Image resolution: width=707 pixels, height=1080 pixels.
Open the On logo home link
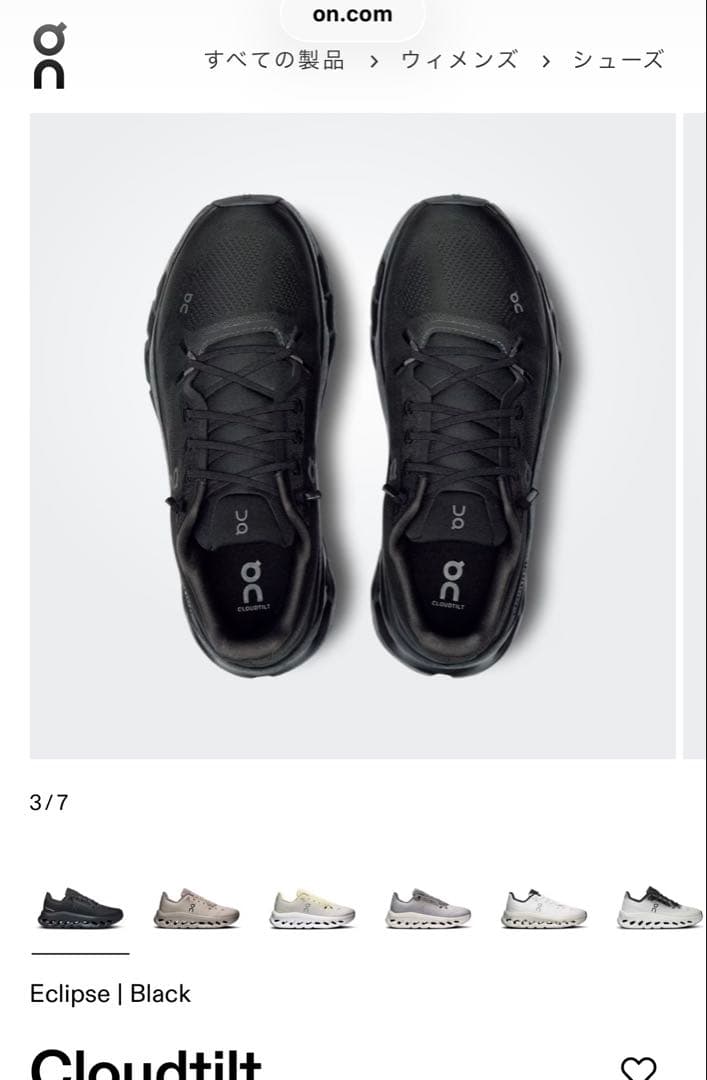pyautogui.click(x=49, y=57)
